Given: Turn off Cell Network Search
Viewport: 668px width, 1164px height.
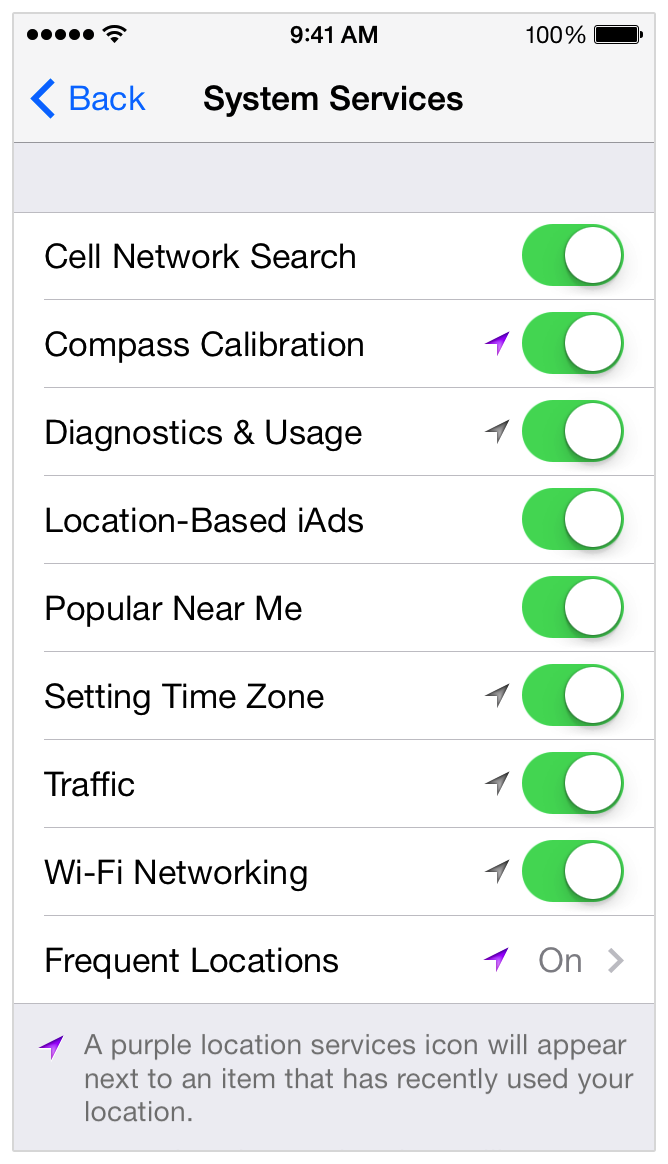Looking at the screenshot, I should click(572, 255).
